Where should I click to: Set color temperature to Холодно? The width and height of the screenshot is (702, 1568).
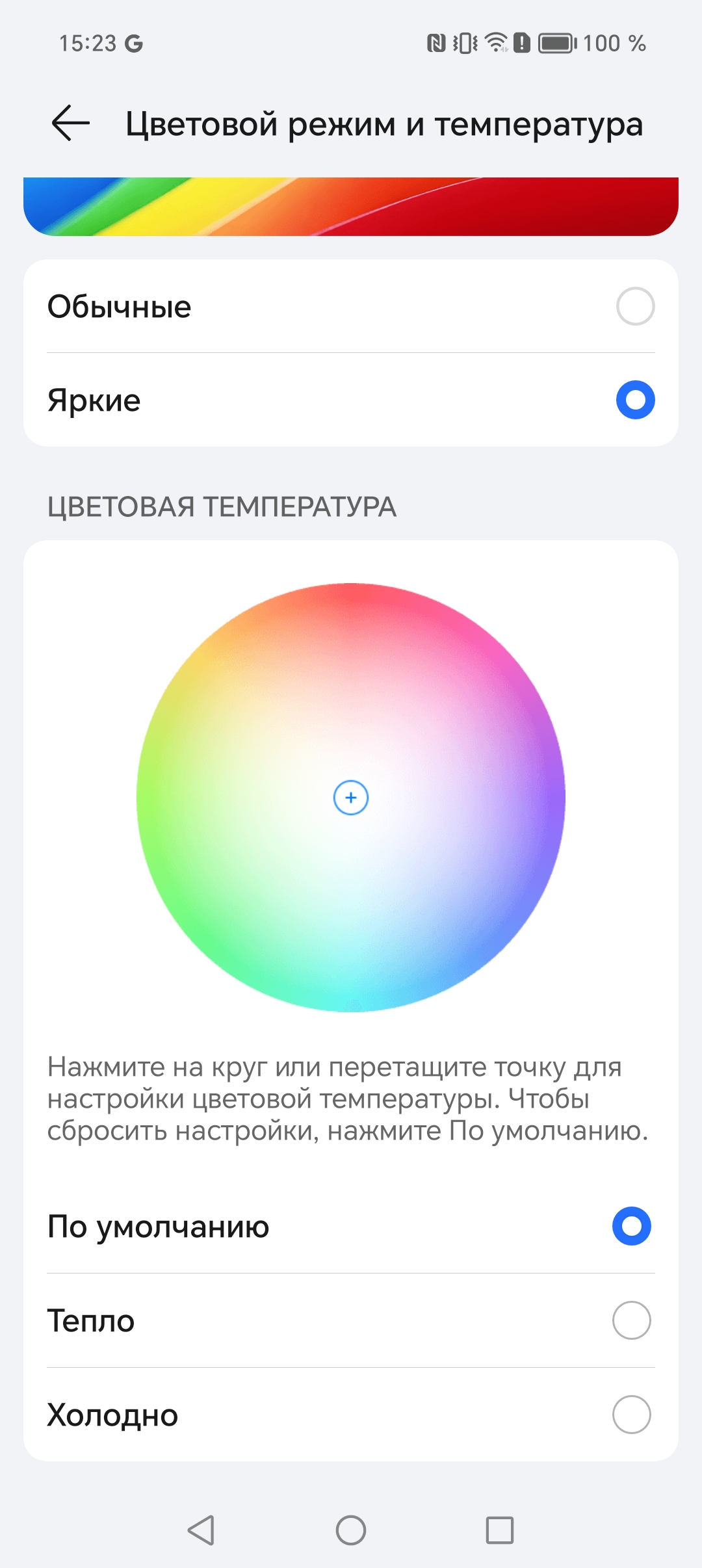630,1415
